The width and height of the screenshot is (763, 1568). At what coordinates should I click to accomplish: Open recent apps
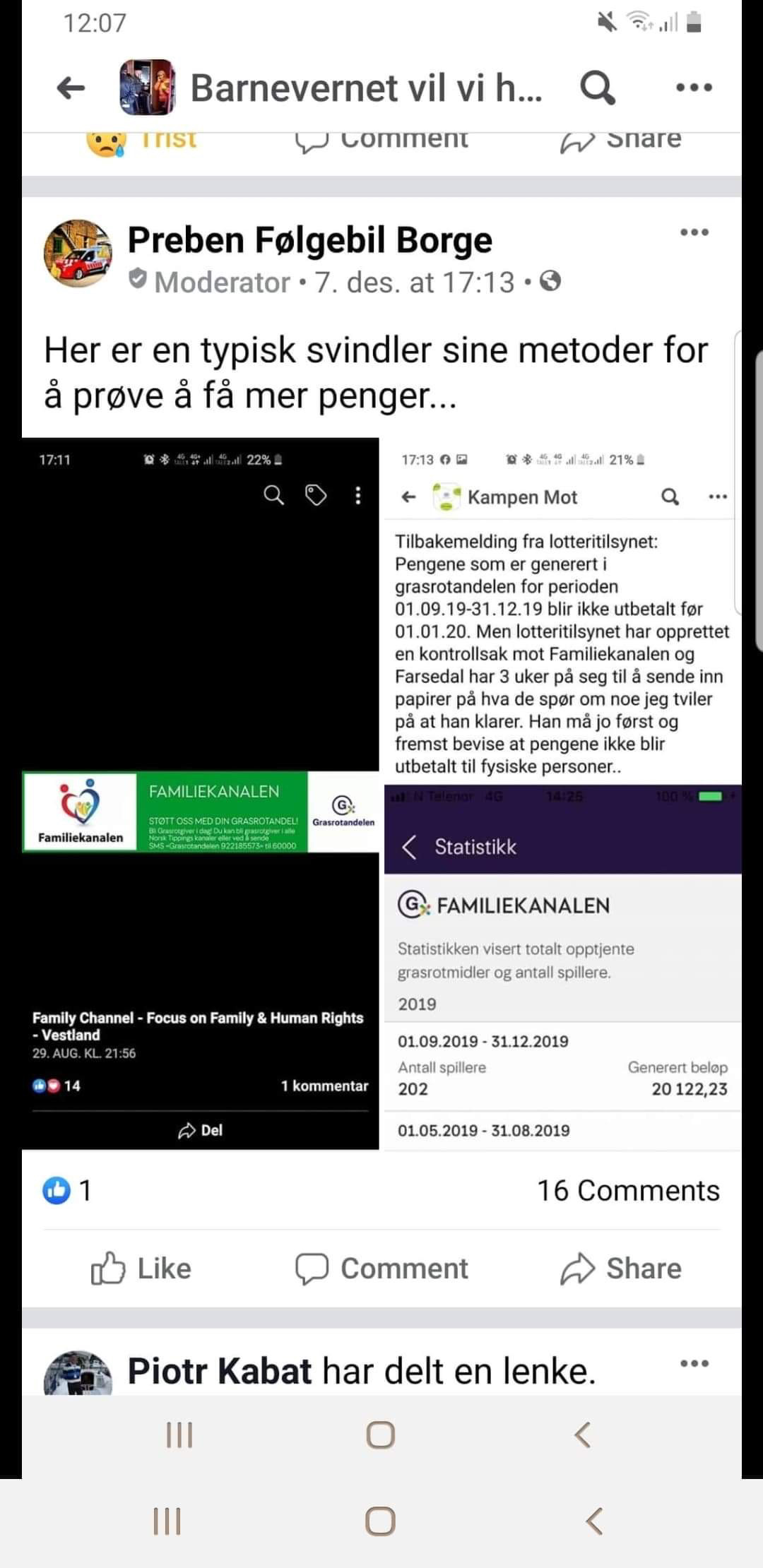(167, 1521)
